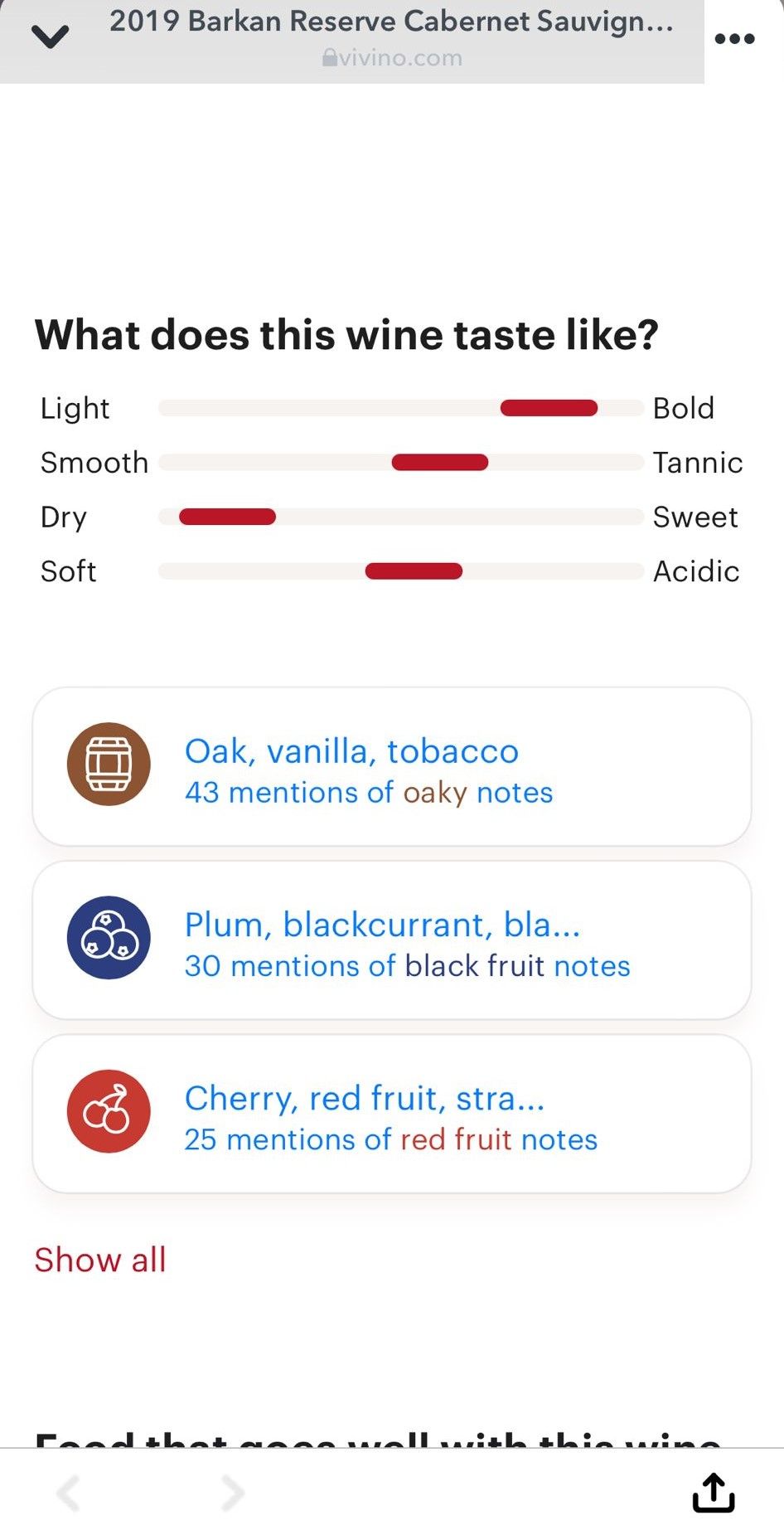Tap the blueberry black fruit icon
The height and width of the screenshot is (1525, 784).
coord(108,937)
